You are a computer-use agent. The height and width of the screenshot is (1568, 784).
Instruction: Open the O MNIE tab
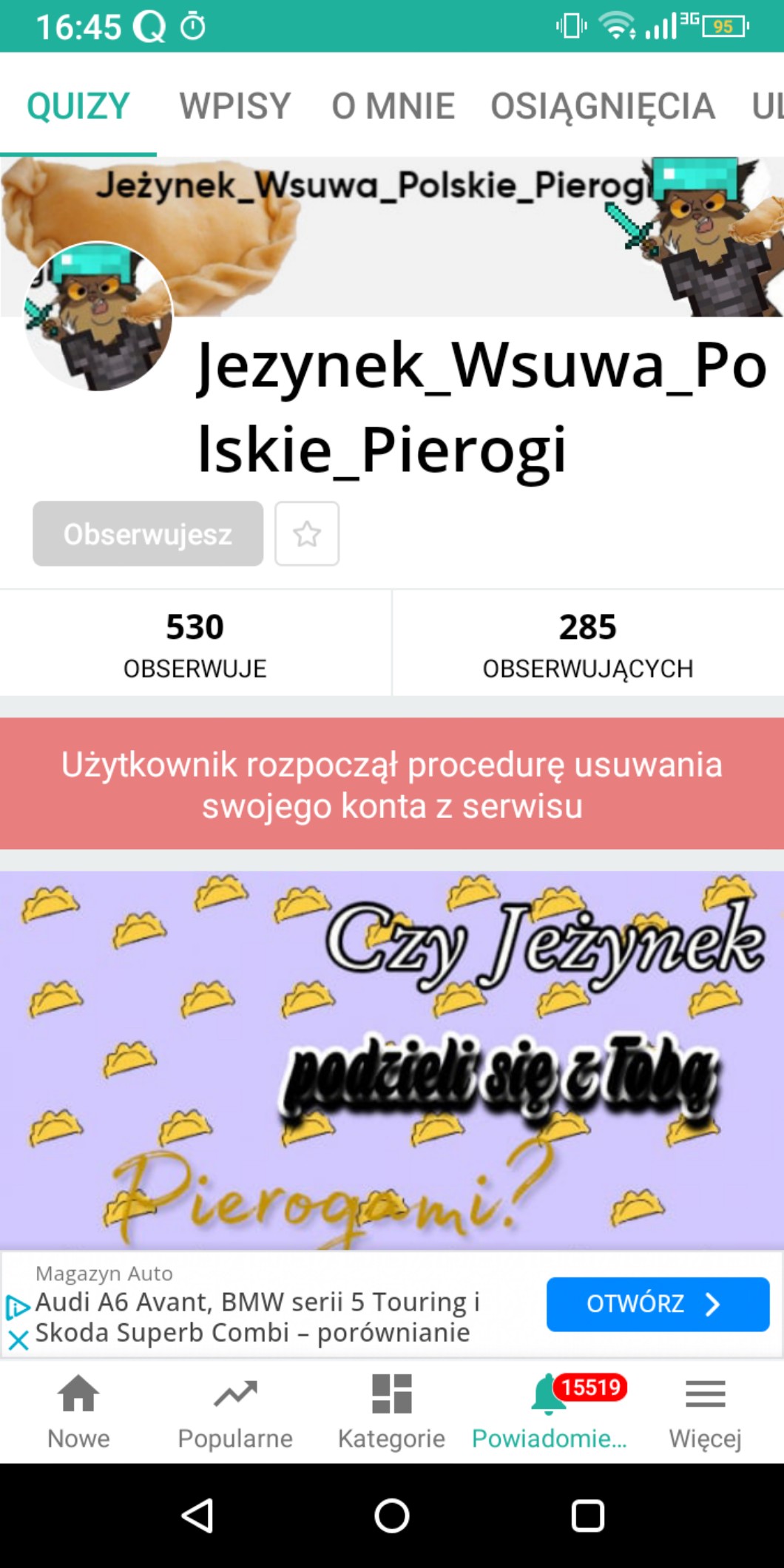click(x=393, y=106)
